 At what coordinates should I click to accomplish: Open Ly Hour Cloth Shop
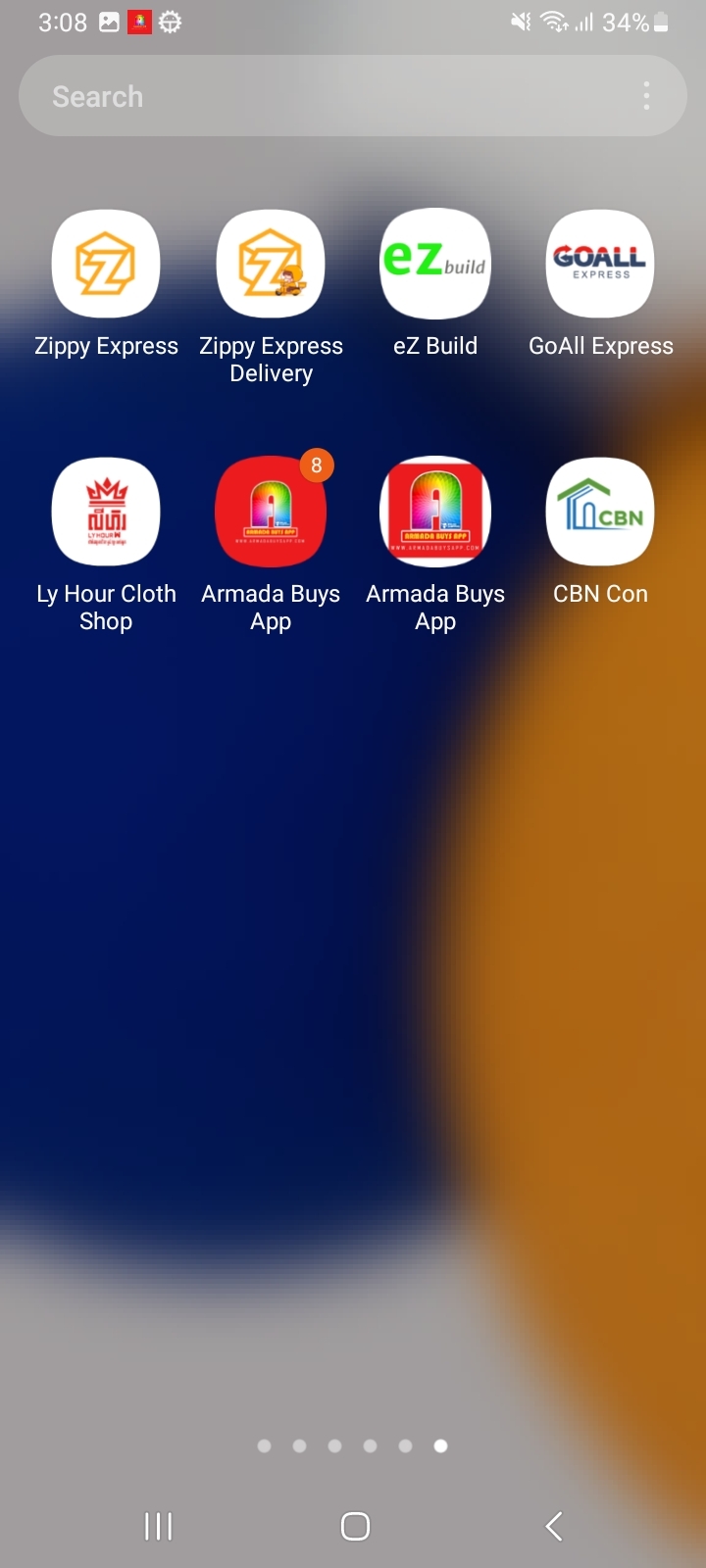click(x=106, y=513)
